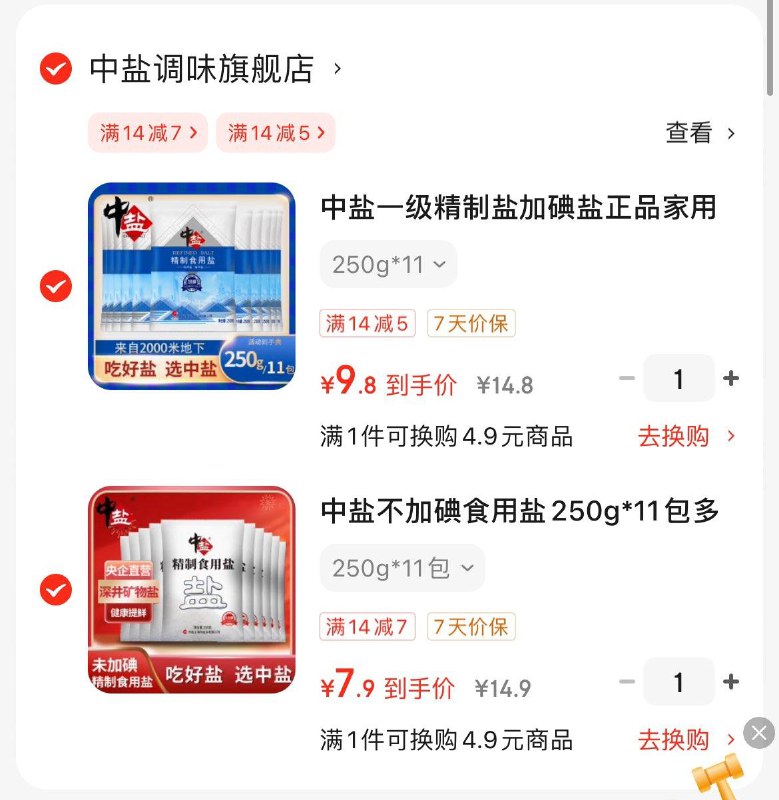Uncheck the iodized salt selection circle
The image size is (779, 800).
tap(54, 287)
